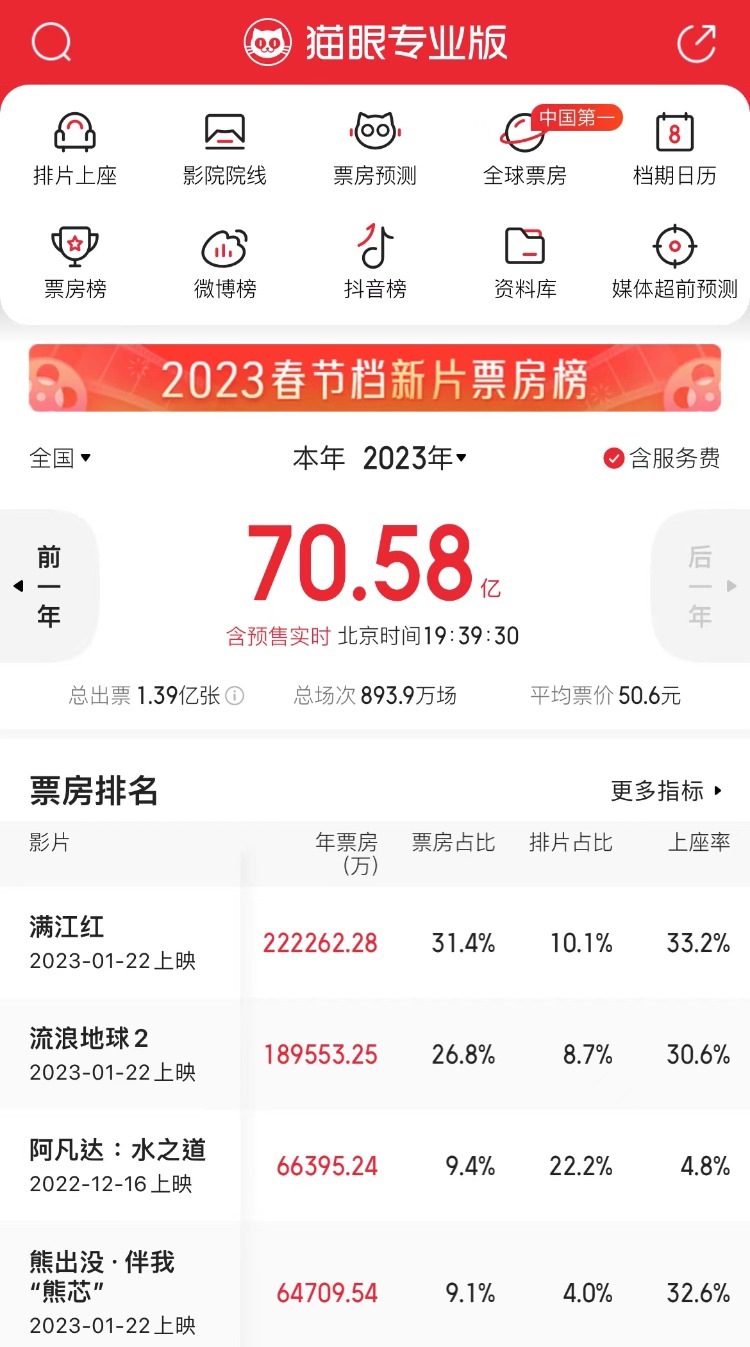
Task: Open 媒体超前预测 section
Action: [x=675, y=262]
